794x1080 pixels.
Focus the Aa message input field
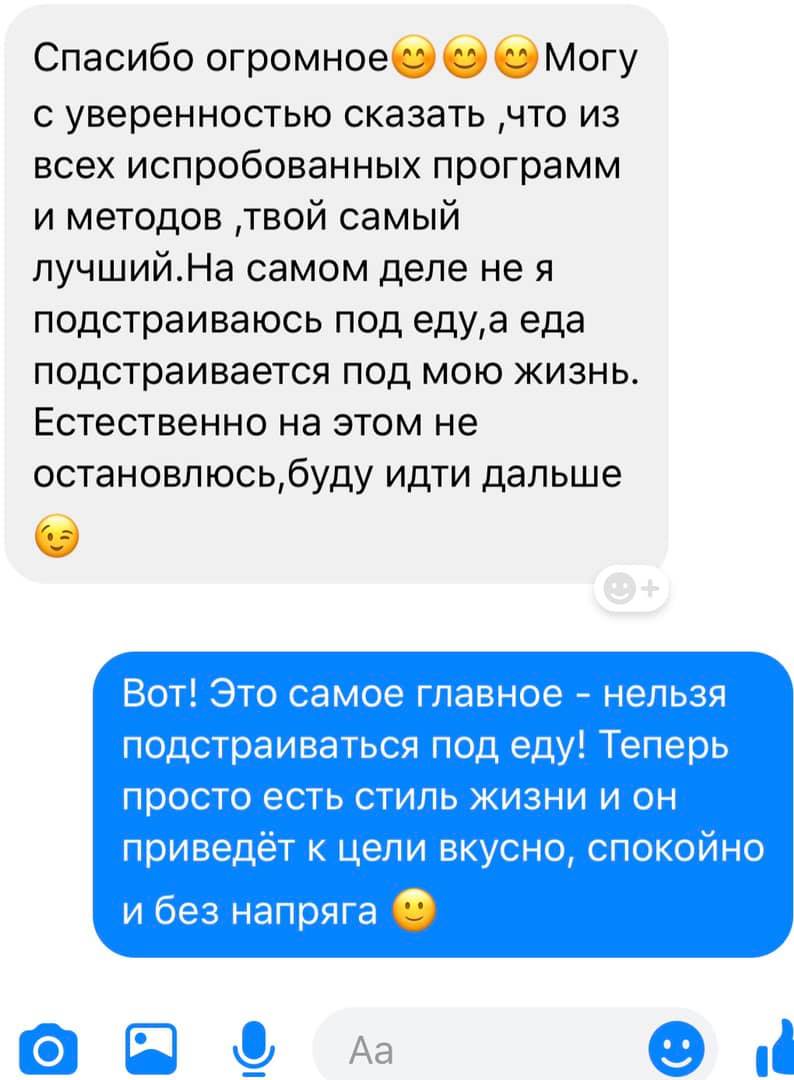click(480, 1050)
